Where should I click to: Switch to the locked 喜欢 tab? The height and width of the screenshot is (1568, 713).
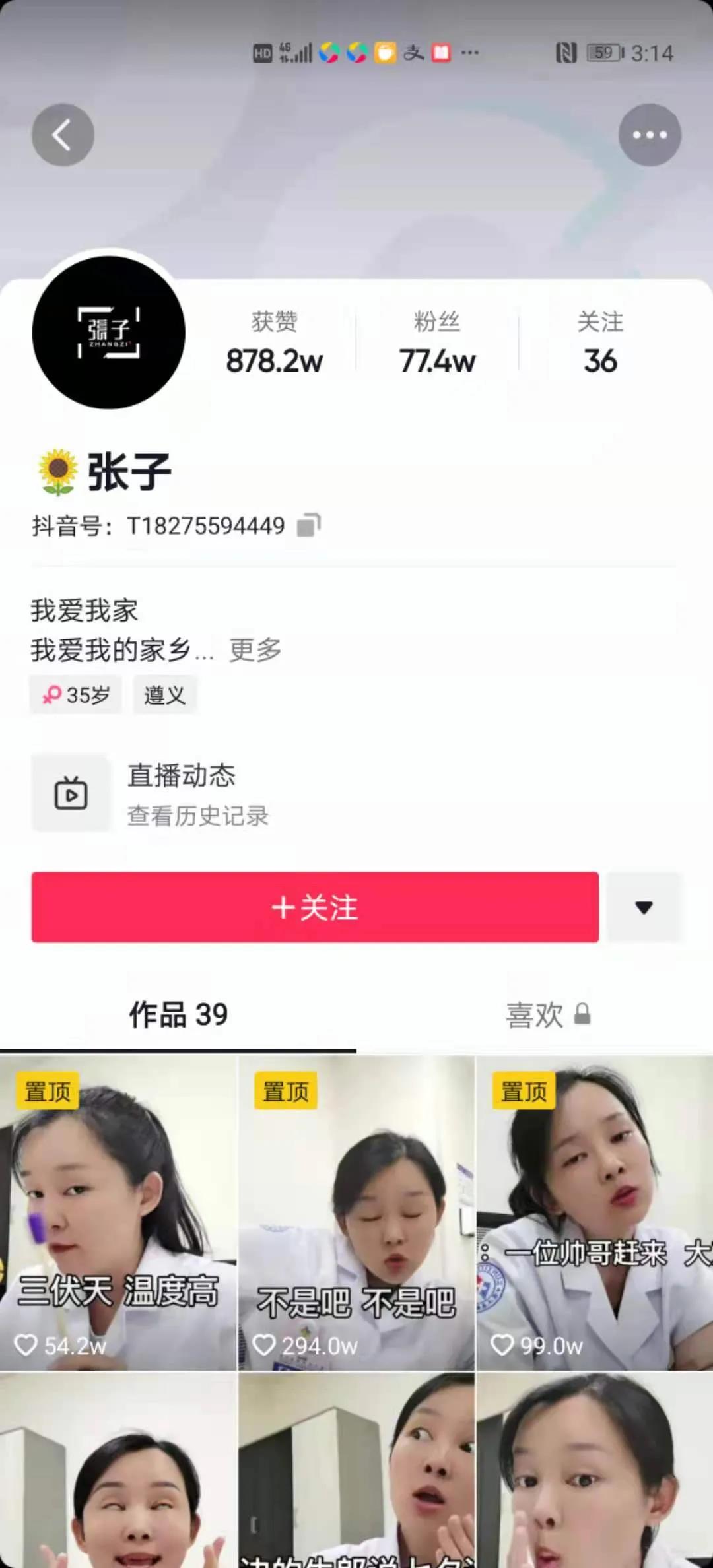coord(547,1015)
